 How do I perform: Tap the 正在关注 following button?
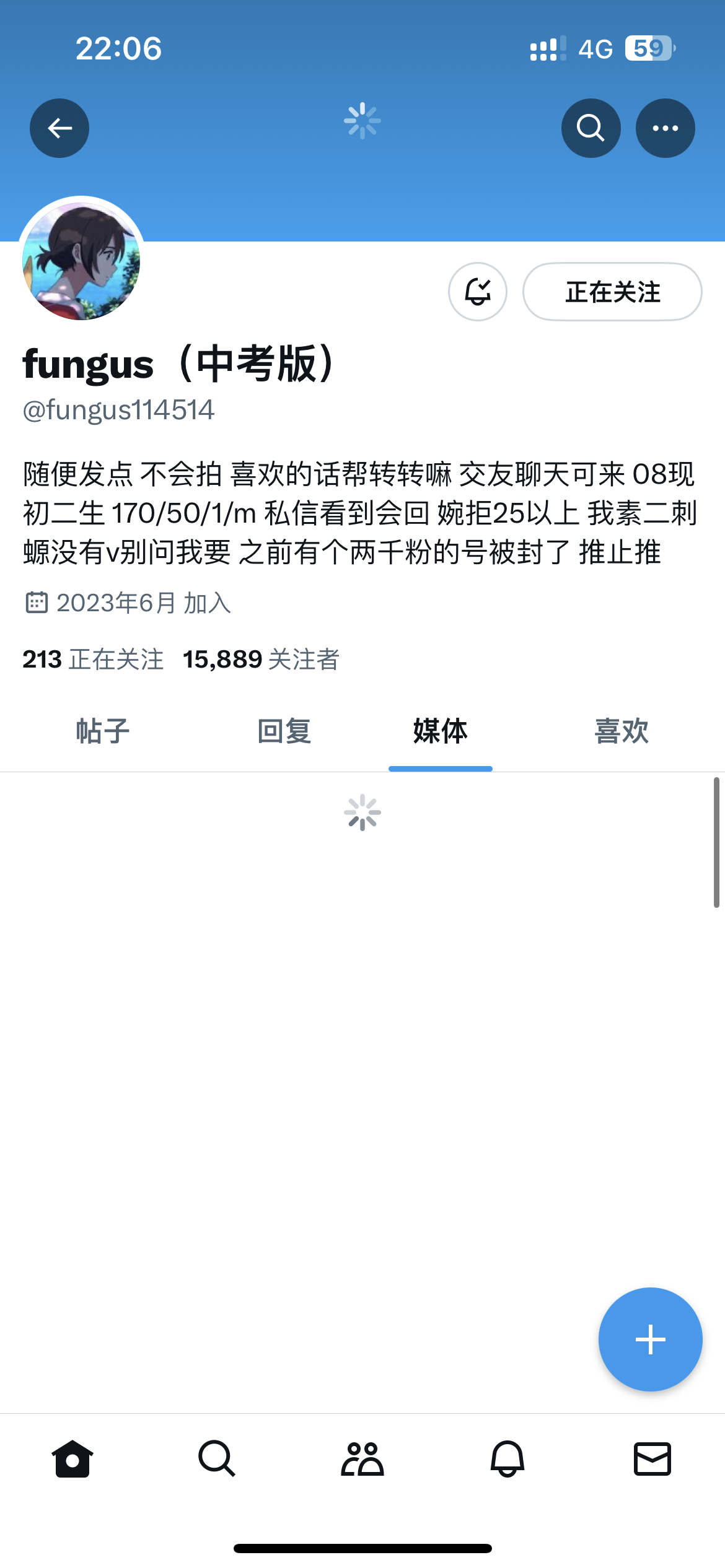(612, 292)
